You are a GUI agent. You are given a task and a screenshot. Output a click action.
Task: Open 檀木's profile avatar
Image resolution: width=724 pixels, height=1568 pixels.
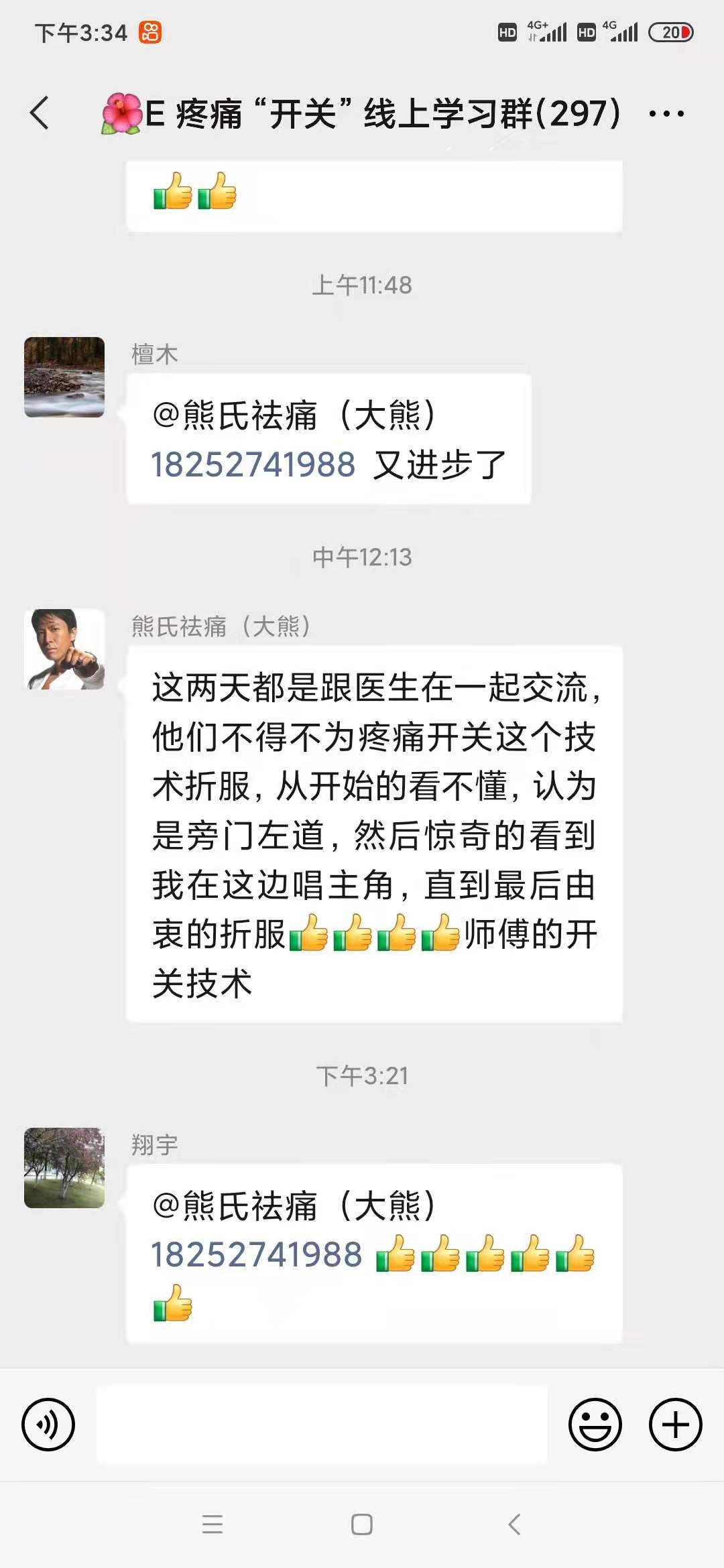[x=64, y=377]
